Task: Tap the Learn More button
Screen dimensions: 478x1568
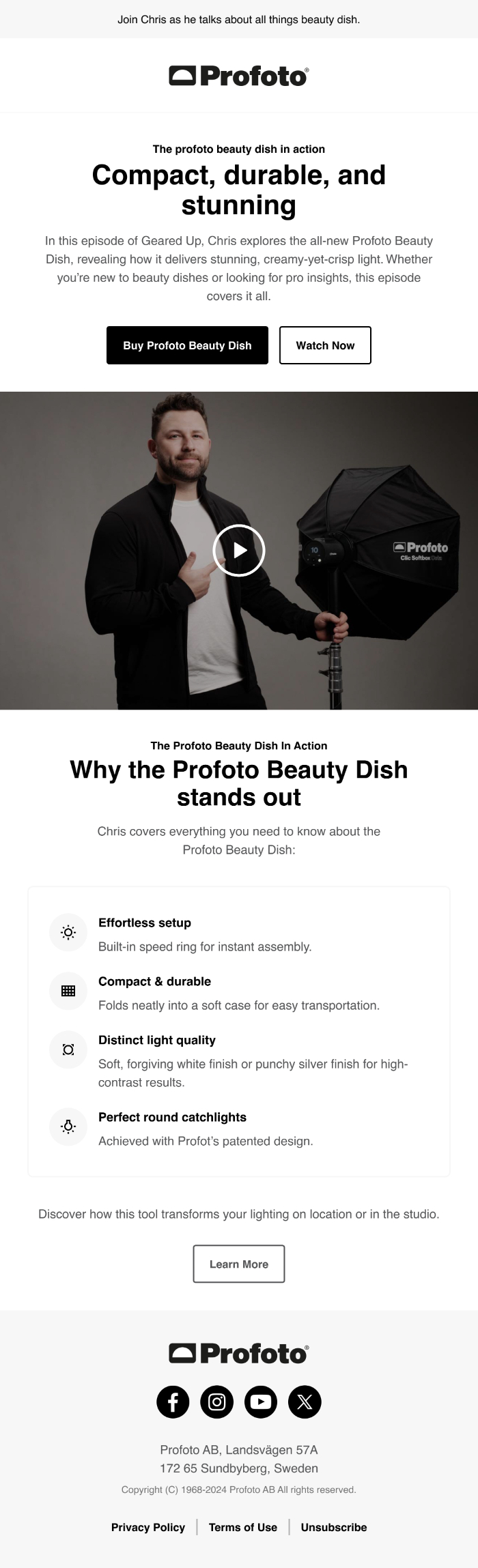Action: coord(239,1264)
